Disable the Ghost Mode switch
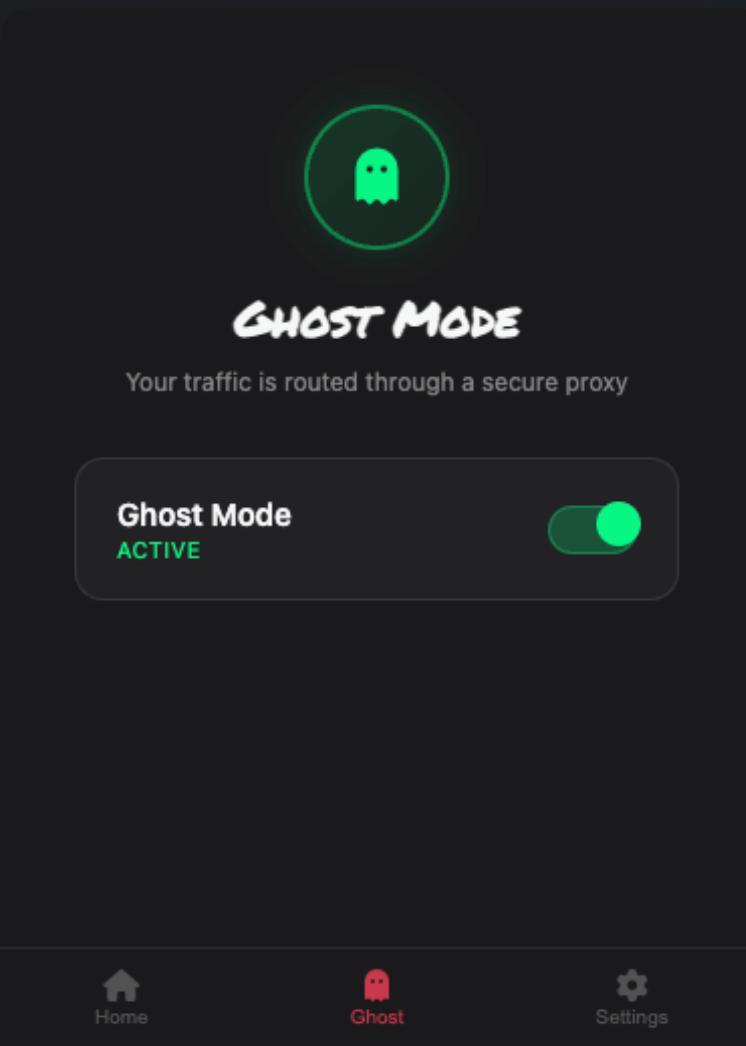Screen dimensions: 746x1046 593,527
